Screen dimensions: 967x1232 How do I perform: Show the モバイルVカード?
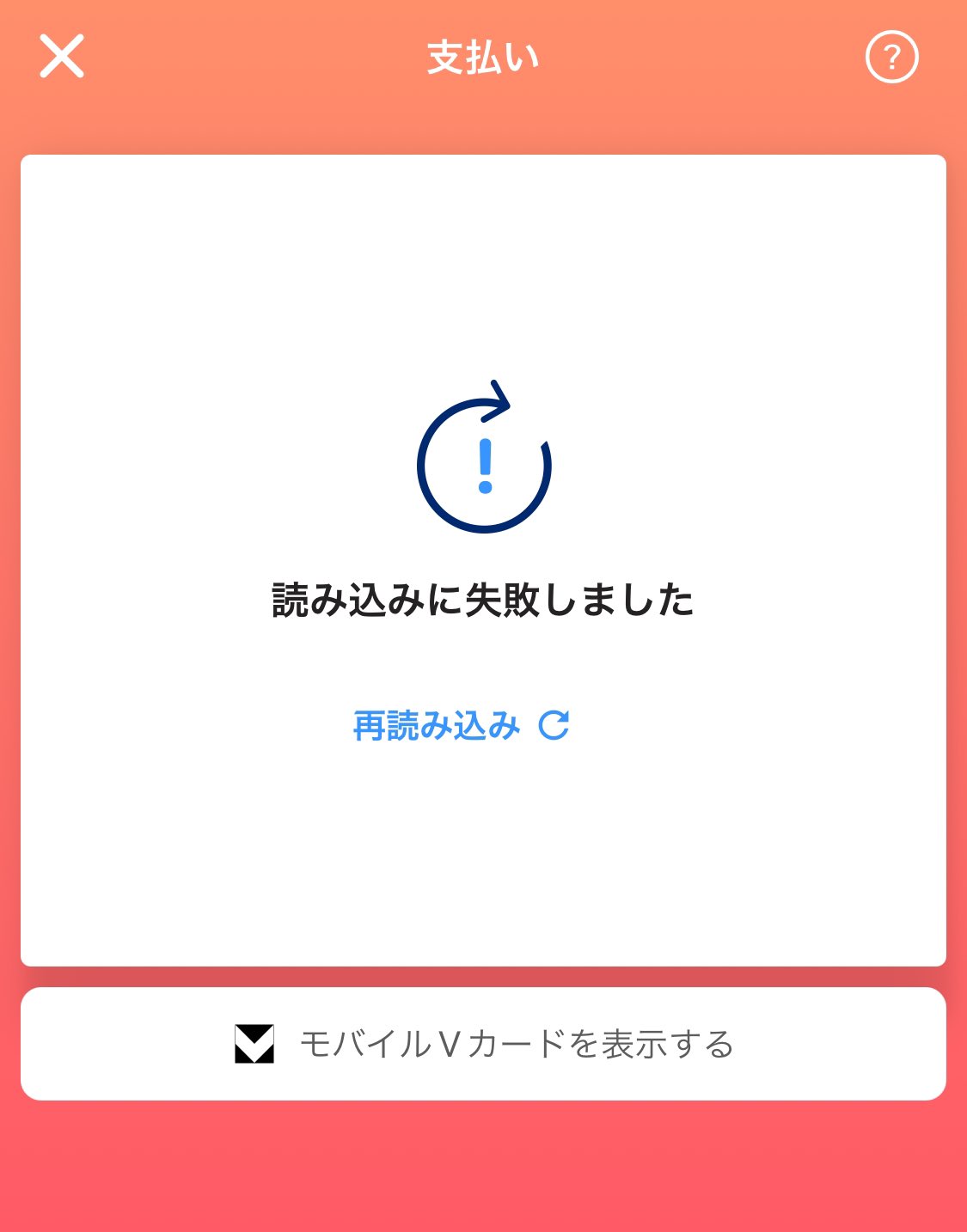click(483, 1044)
